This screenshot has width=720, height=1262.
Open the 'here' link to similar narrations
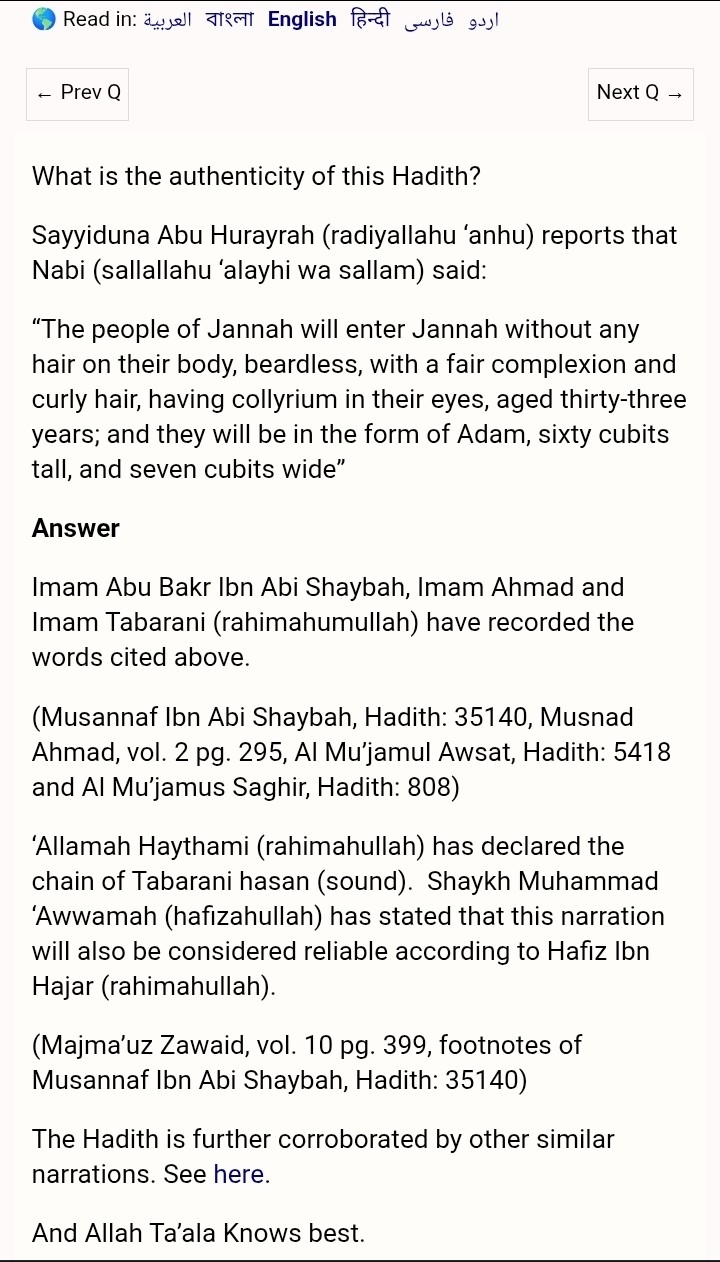tap(239, 1174)
